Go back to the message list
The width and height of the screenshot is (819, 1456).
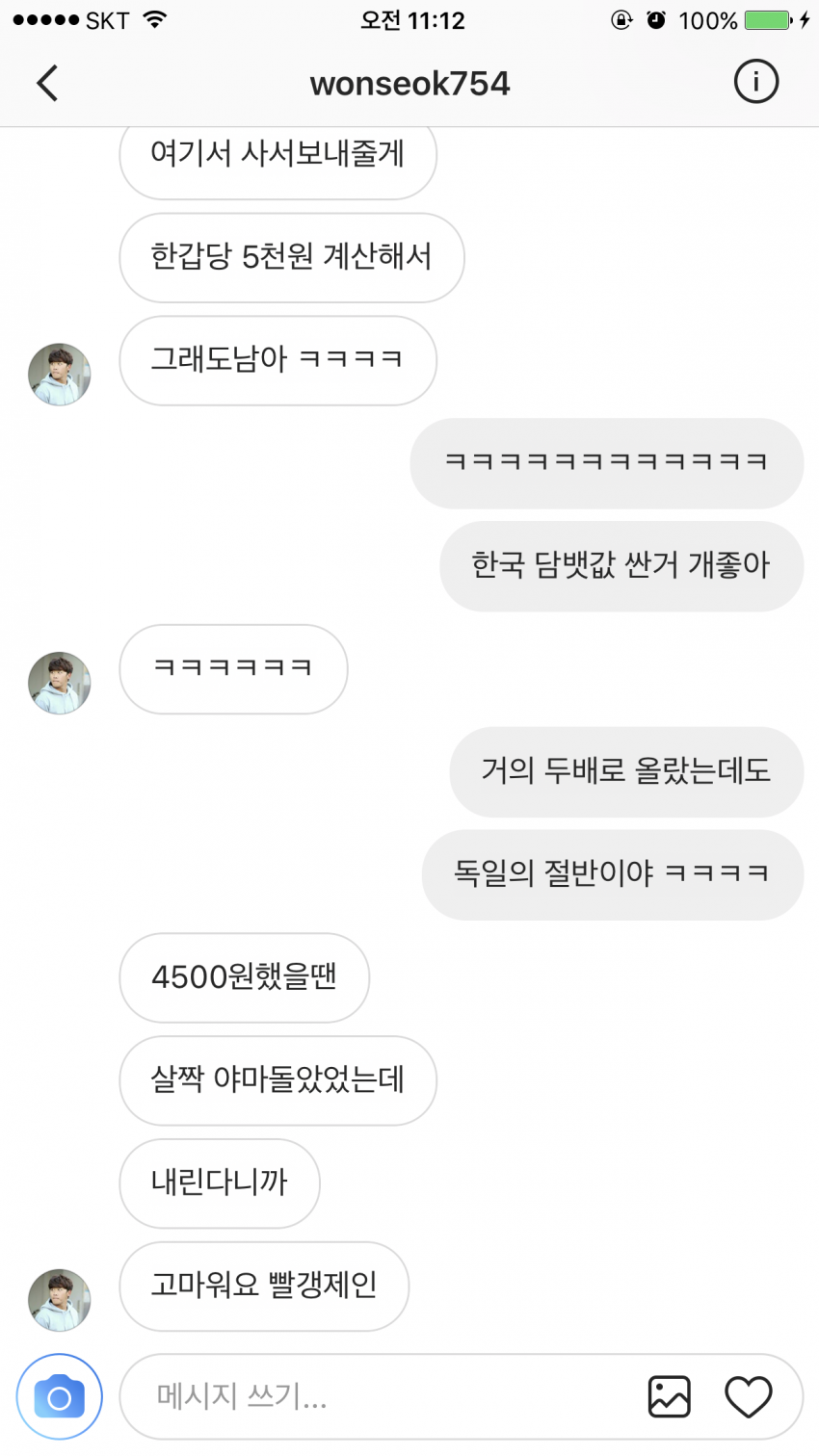pos(47,83)
